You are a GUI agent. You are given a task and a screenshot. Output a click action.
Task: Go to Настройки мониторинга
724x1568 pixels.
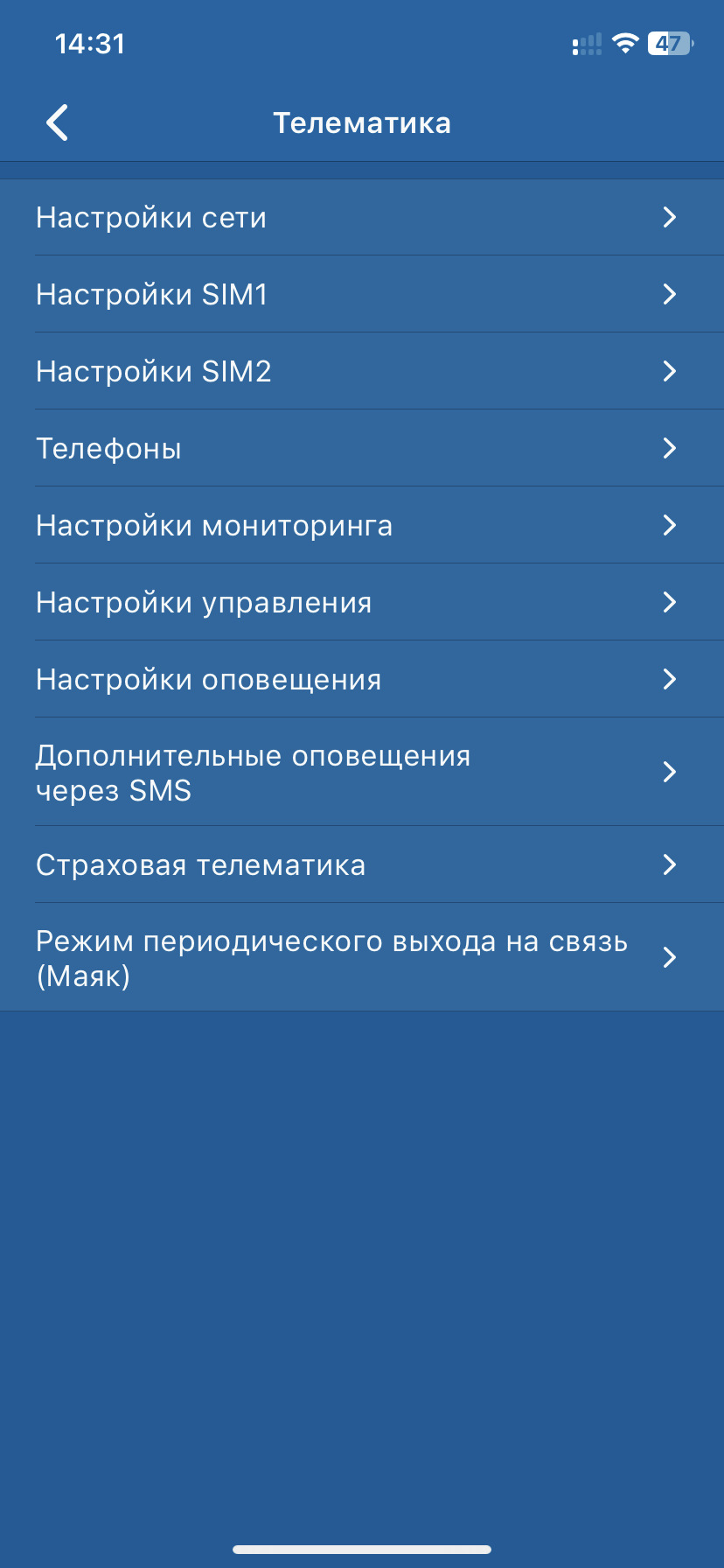pos(362,526)
